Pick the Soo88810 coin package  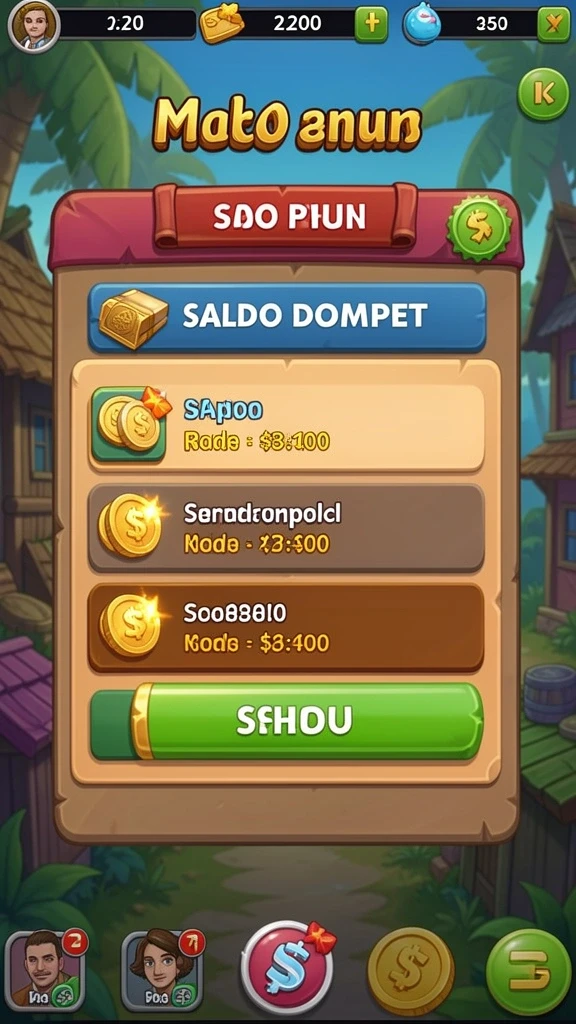286,627
